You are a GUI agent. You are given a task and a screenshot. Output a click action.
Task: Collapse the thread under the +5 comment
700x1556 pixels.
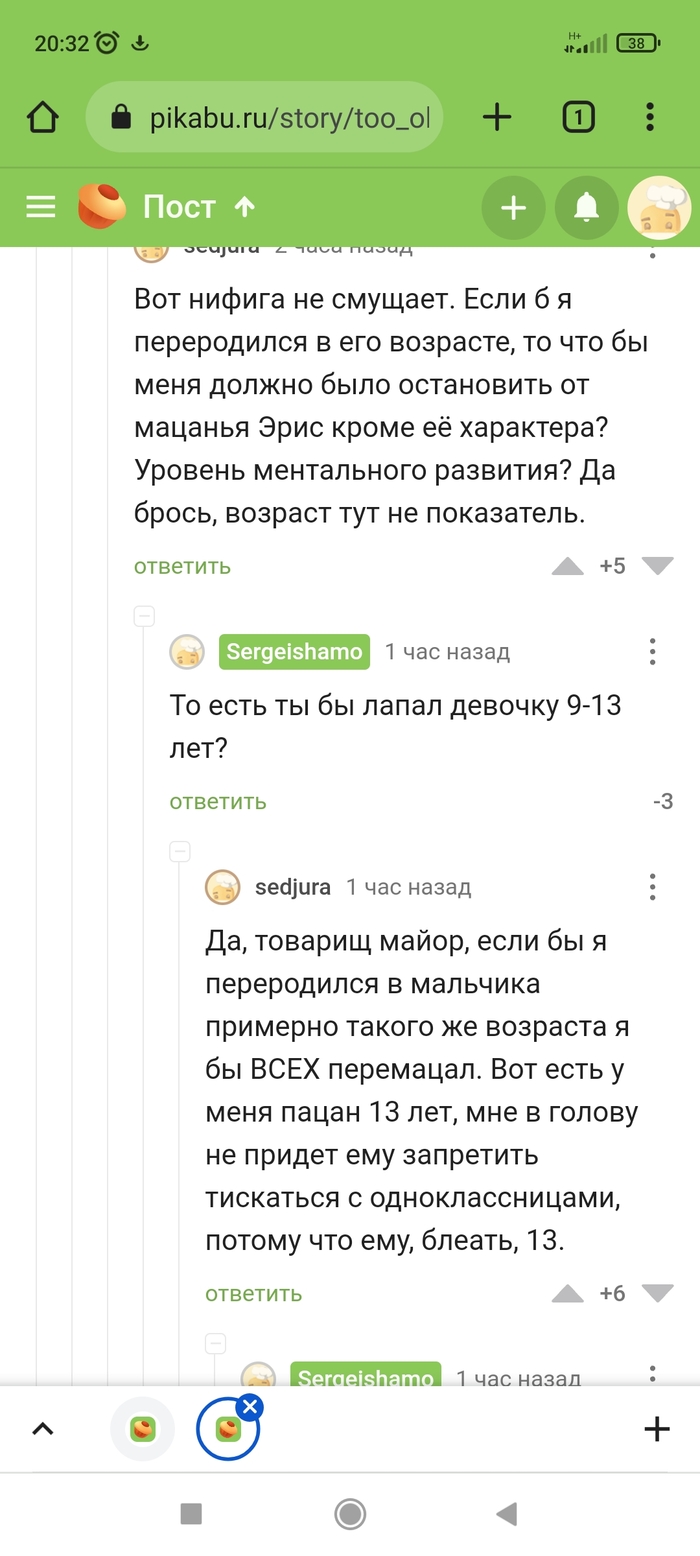click(x=144, y=616)
